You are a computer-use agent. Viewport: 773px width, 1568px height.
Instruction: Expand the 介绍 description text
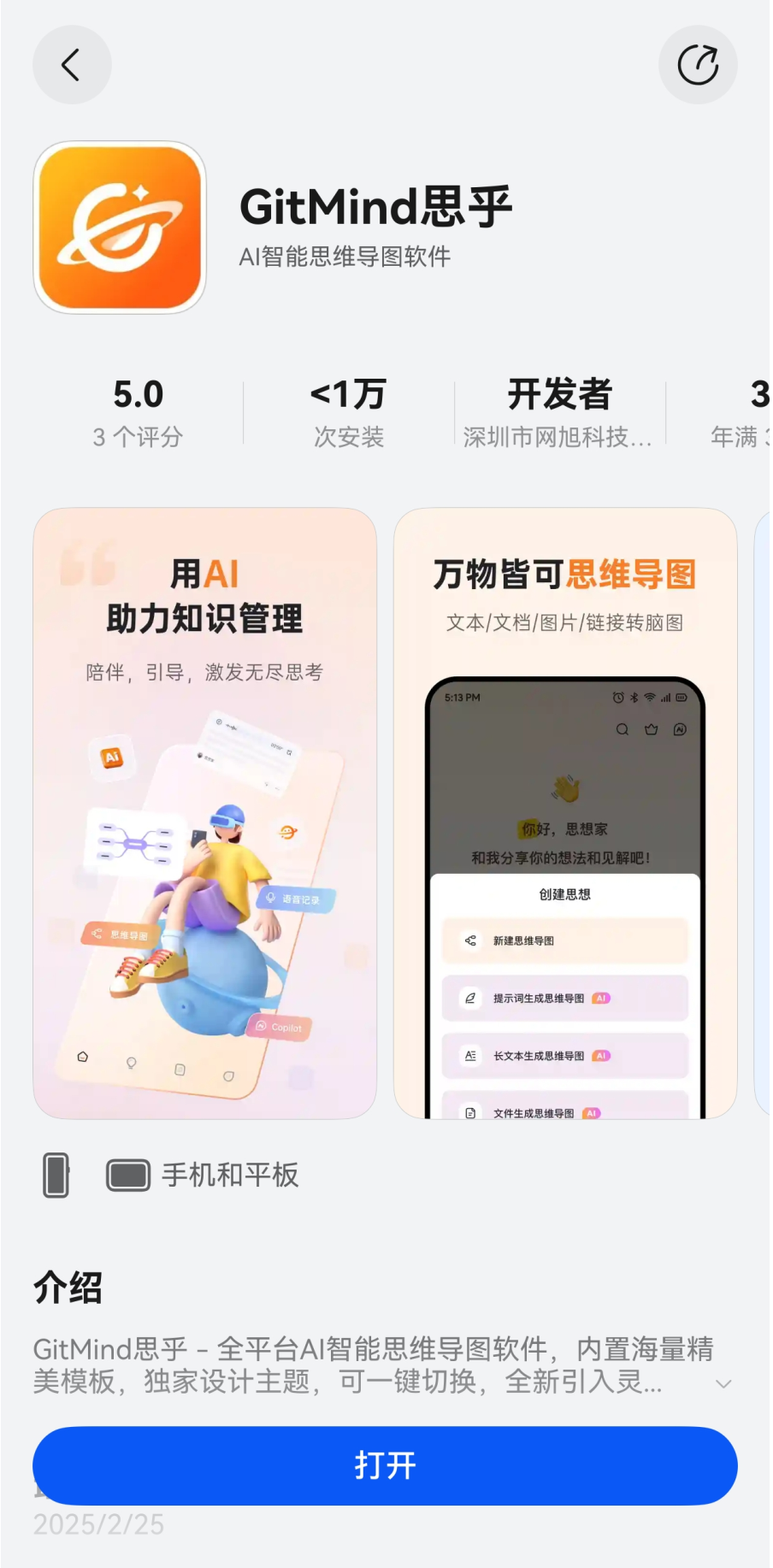coord(723,1383)
